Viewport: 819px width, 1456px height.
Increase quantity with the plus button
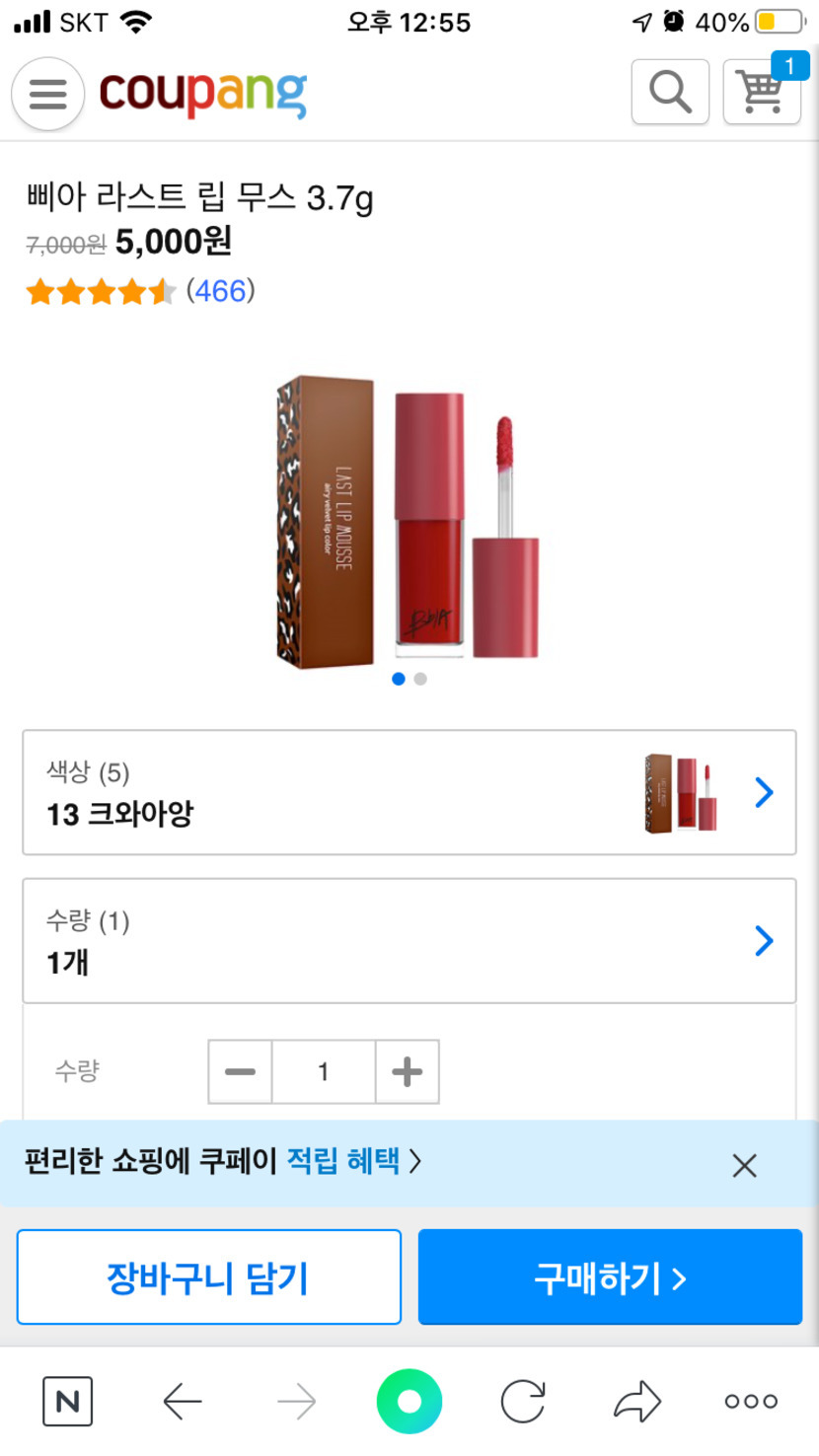[x=407, y=1071]
